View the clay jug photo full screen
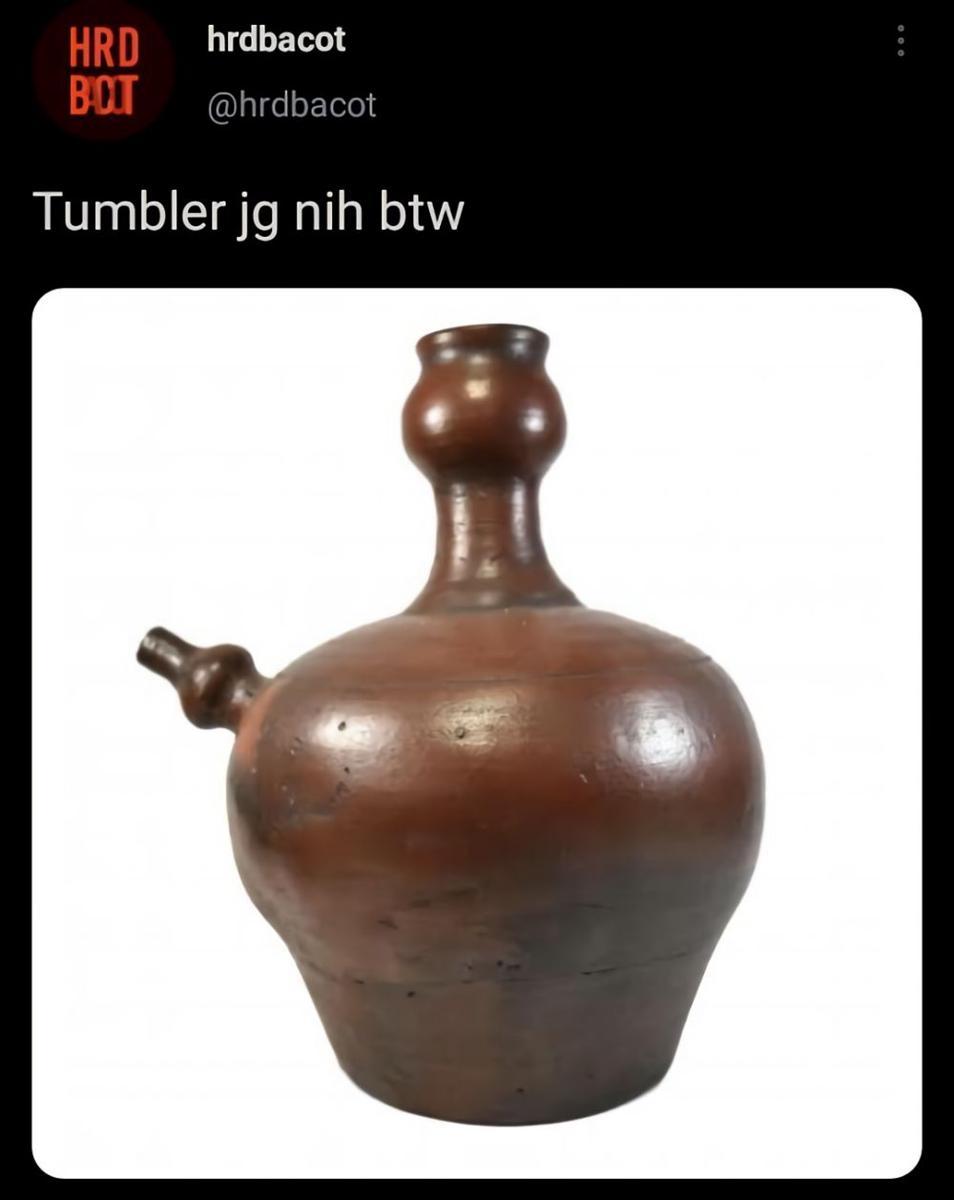Viewport: 954px width, 1200px height. (476, 733)
